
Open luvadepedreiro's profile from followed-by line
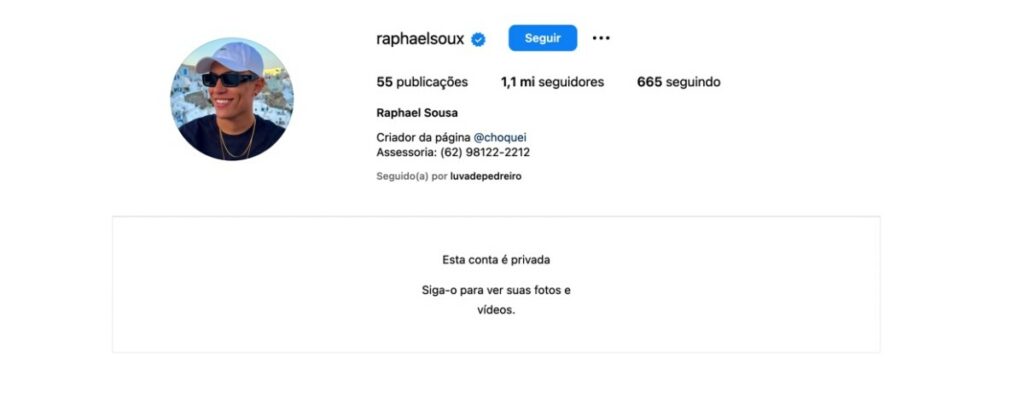486,176
